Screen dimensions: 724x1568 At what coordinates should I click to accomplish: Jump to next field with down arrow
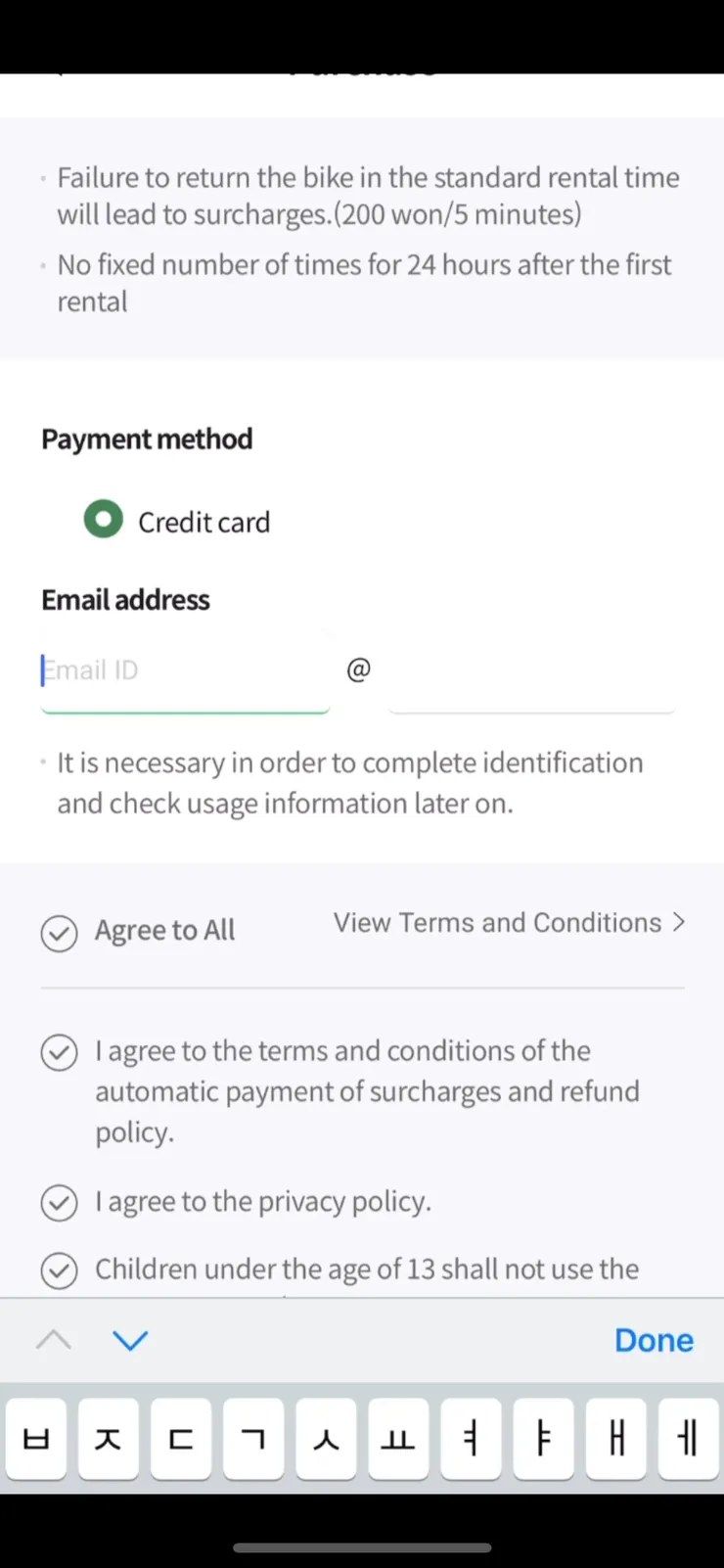130,1340
